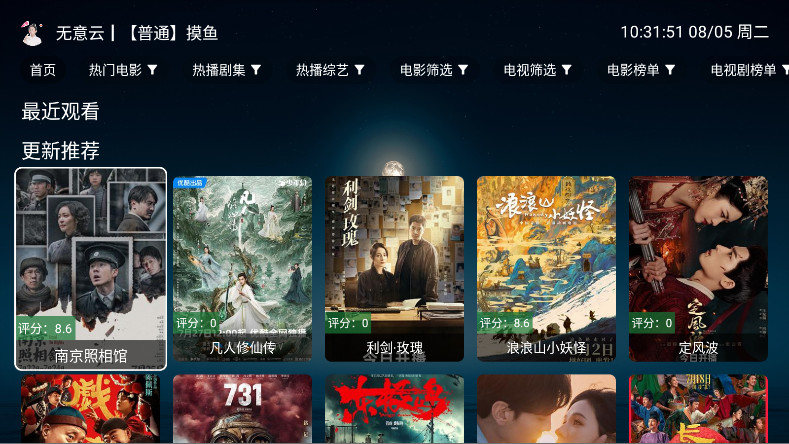Play the 利剑·玫瑰 series card
The image size is (789, 444).
[x=394, y=268]
